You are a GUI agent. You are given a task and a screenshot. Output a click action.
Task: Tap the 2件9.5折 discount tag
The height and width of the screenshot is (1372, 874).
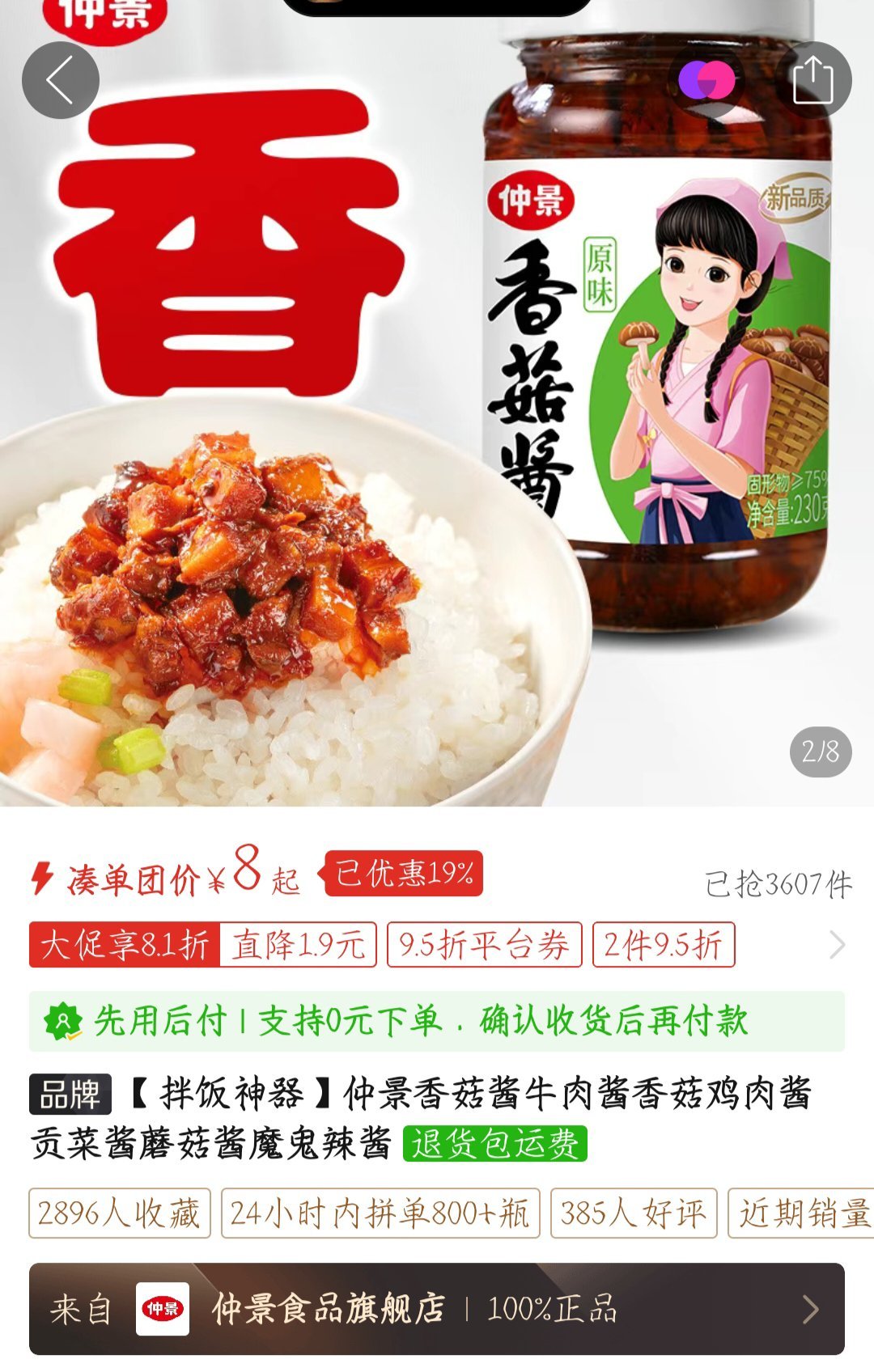point(664,944)
